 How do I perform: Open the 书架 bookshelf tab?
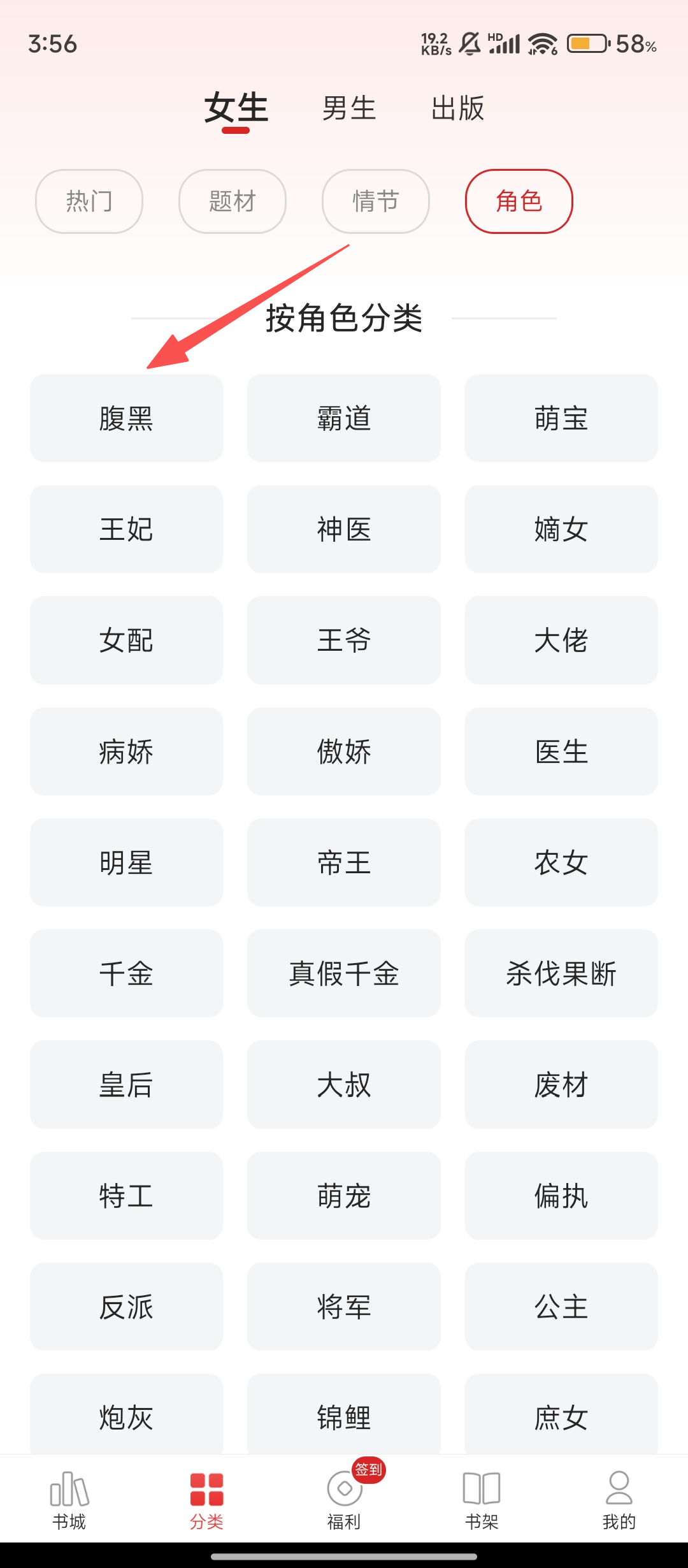(482, 1499)
